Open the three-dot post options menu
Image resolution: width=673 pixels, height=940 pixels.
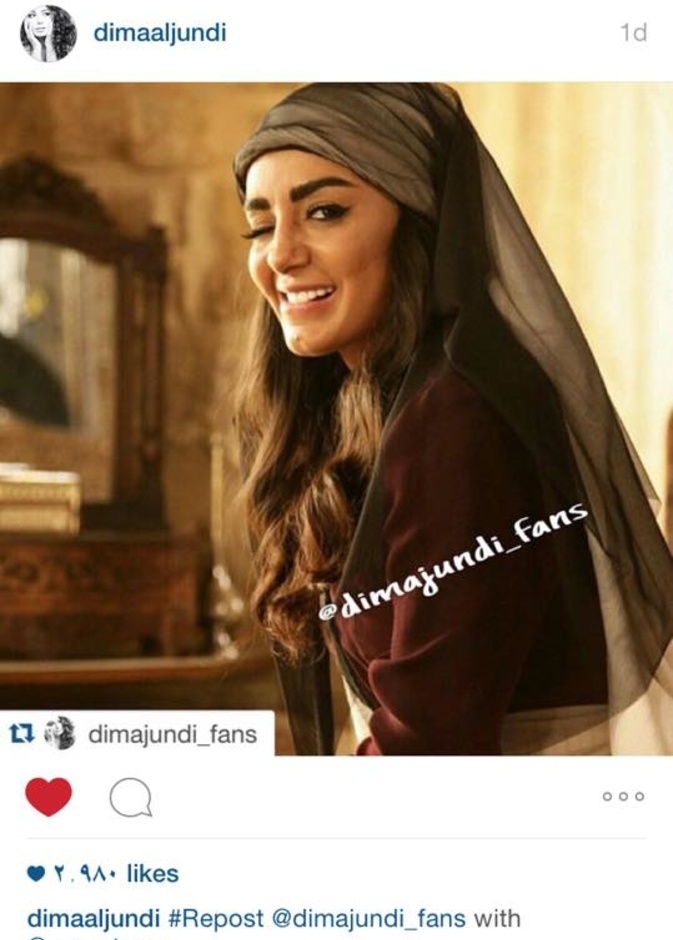(x=623, y=797)
